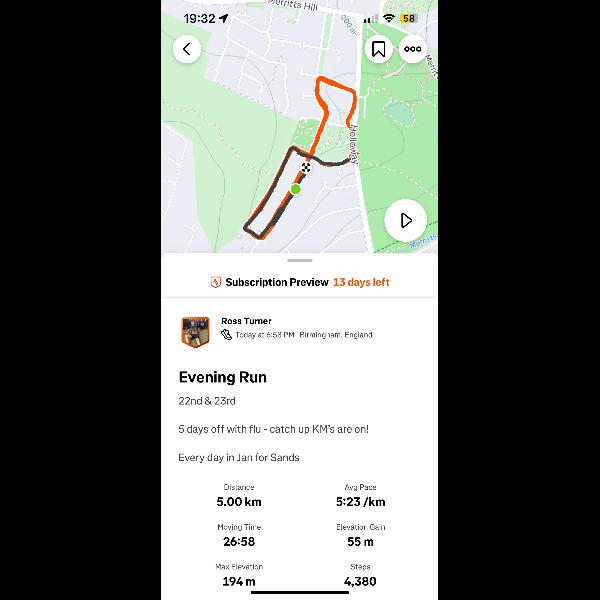Bookmark this activity route
This screenshot has height=600, width=600.
pyautogui.click(x=378, y=49)
